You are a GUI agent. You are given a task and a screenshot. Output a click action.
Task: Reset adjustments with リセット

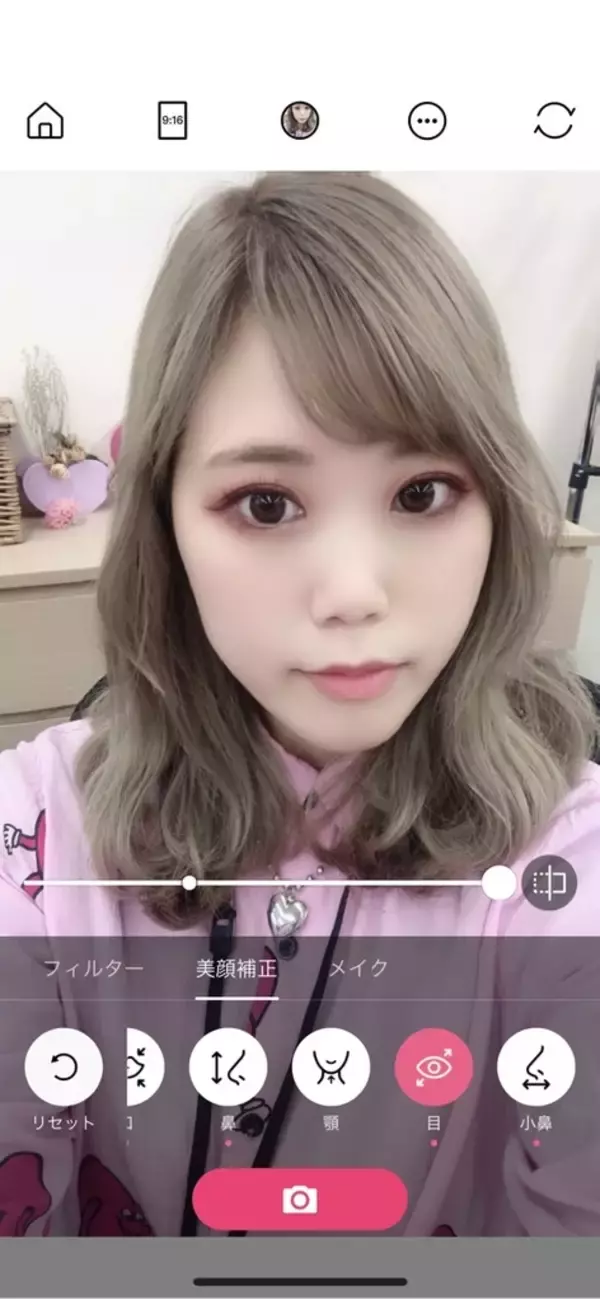tap(63, 1067)
